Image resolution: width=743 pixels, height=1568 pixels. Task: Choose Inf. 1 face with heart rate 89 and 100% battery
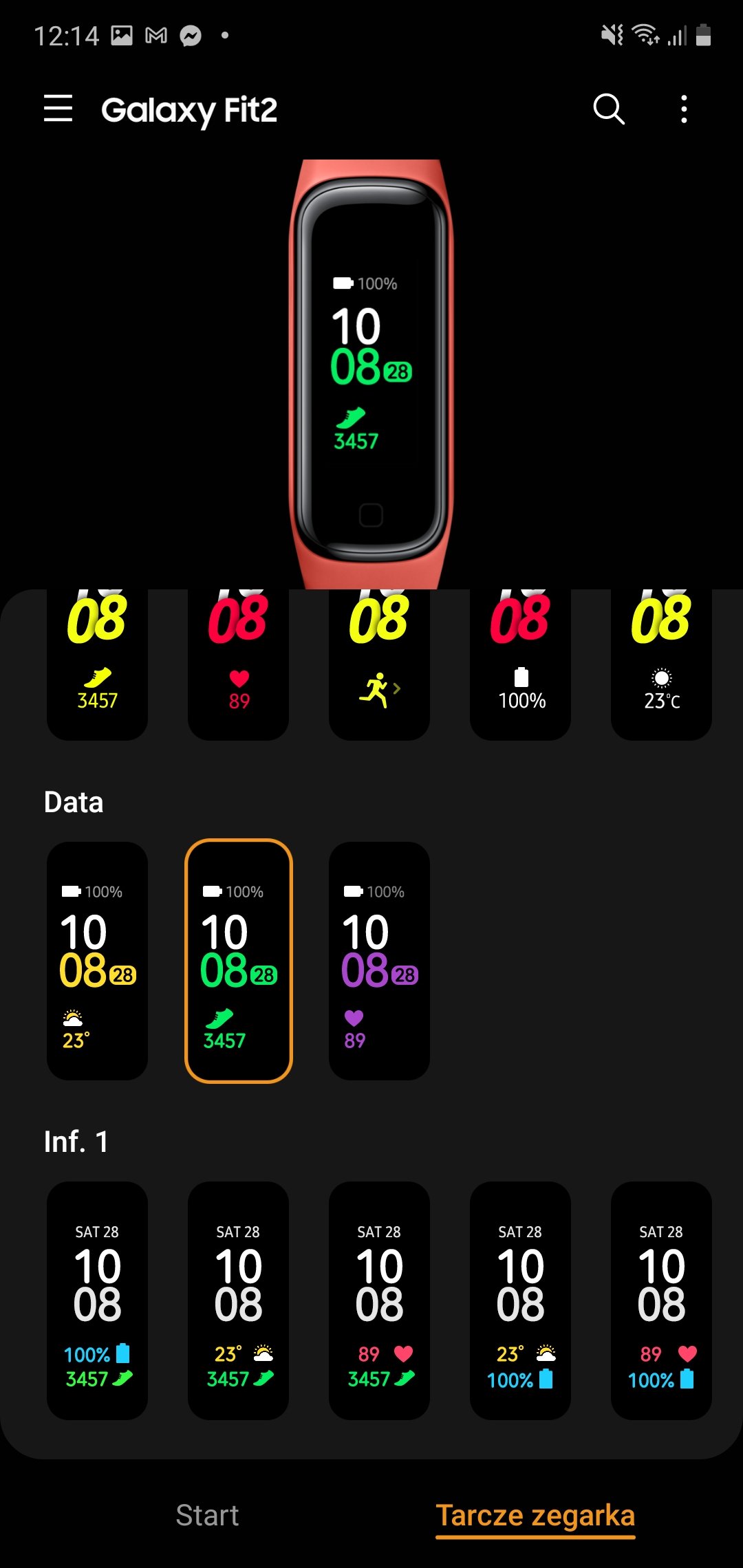coord(661,1300)
